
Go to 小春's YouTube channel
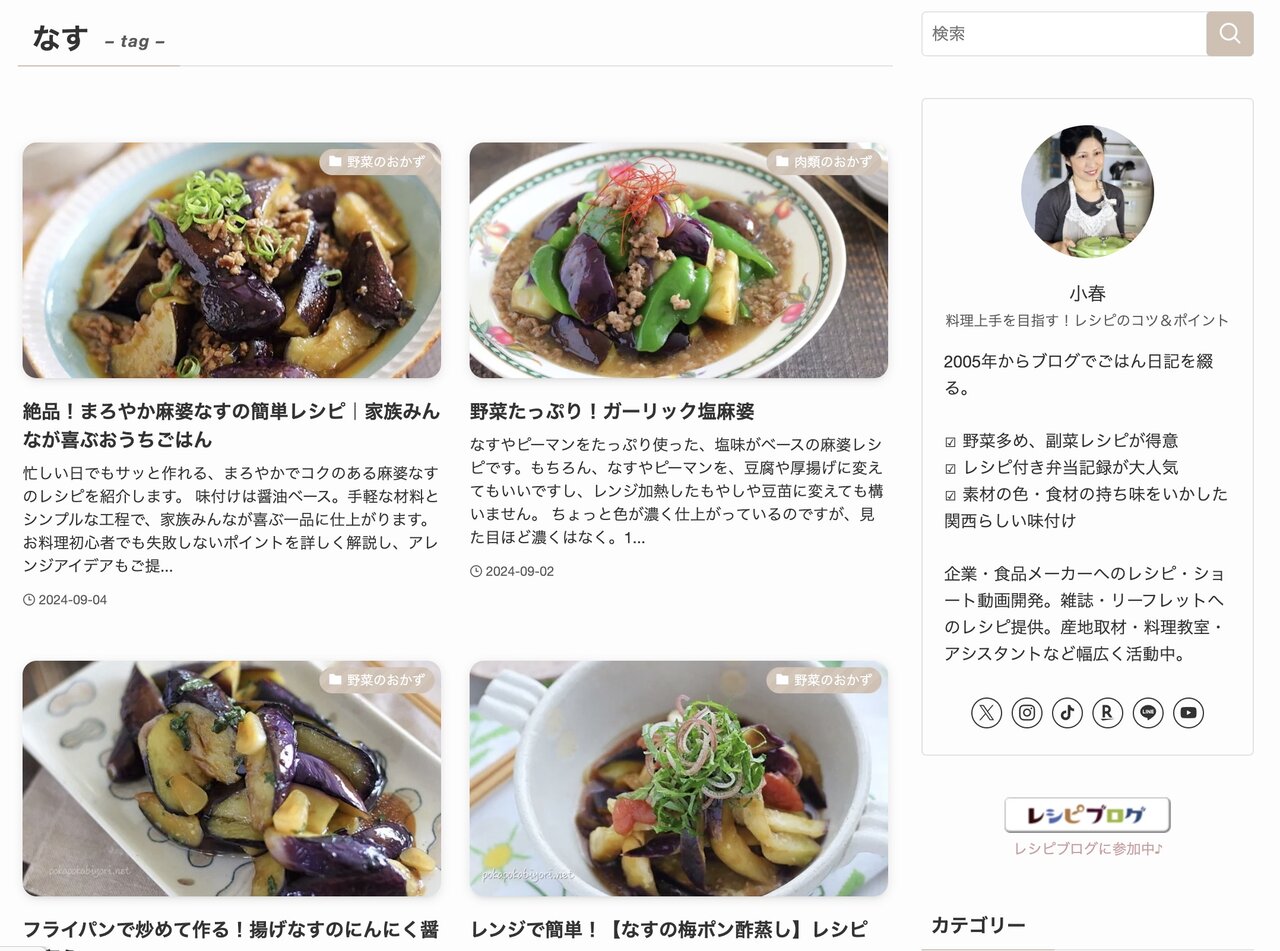pos(1188,713)
